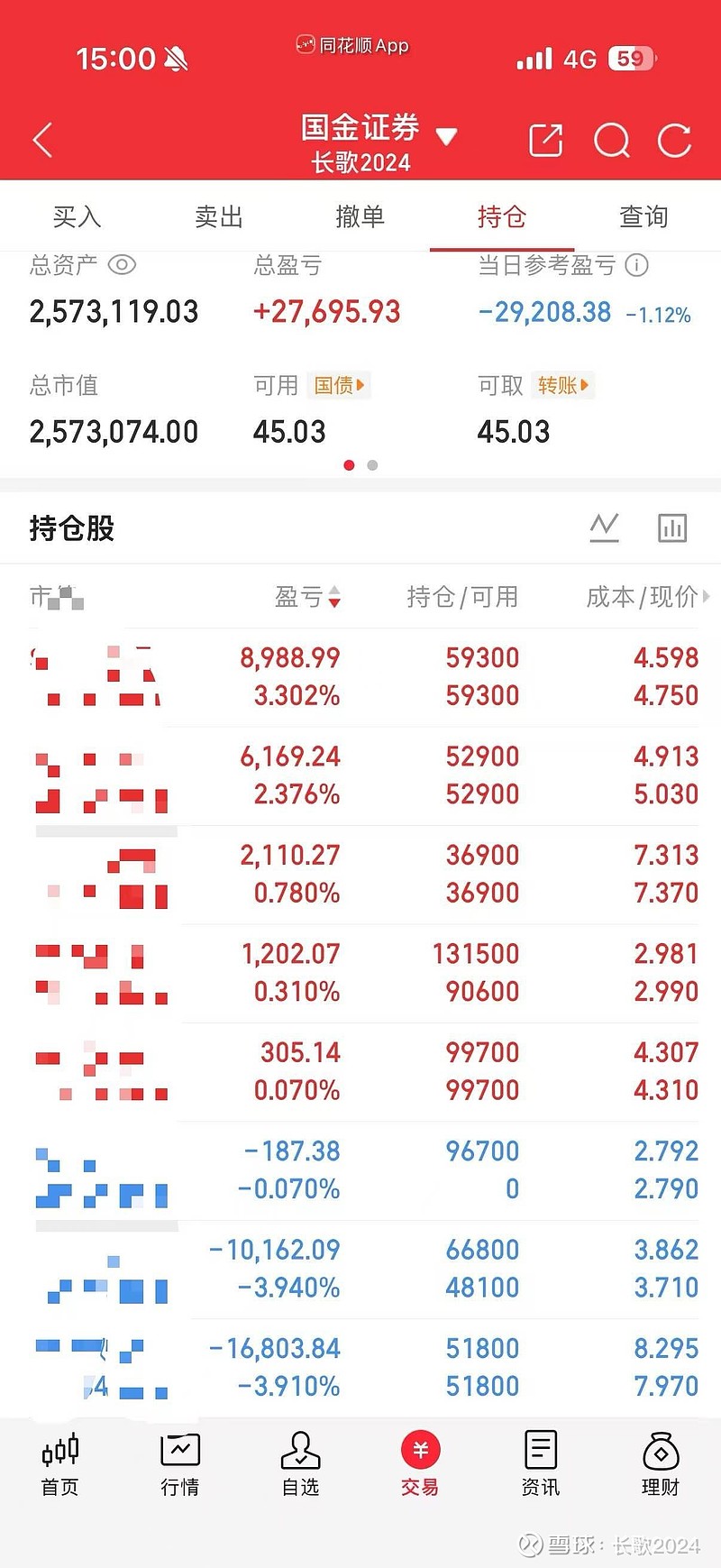Open the search icon in top bar
The height and width of the screenshot is (1568, 721).
tap(612, 141)
